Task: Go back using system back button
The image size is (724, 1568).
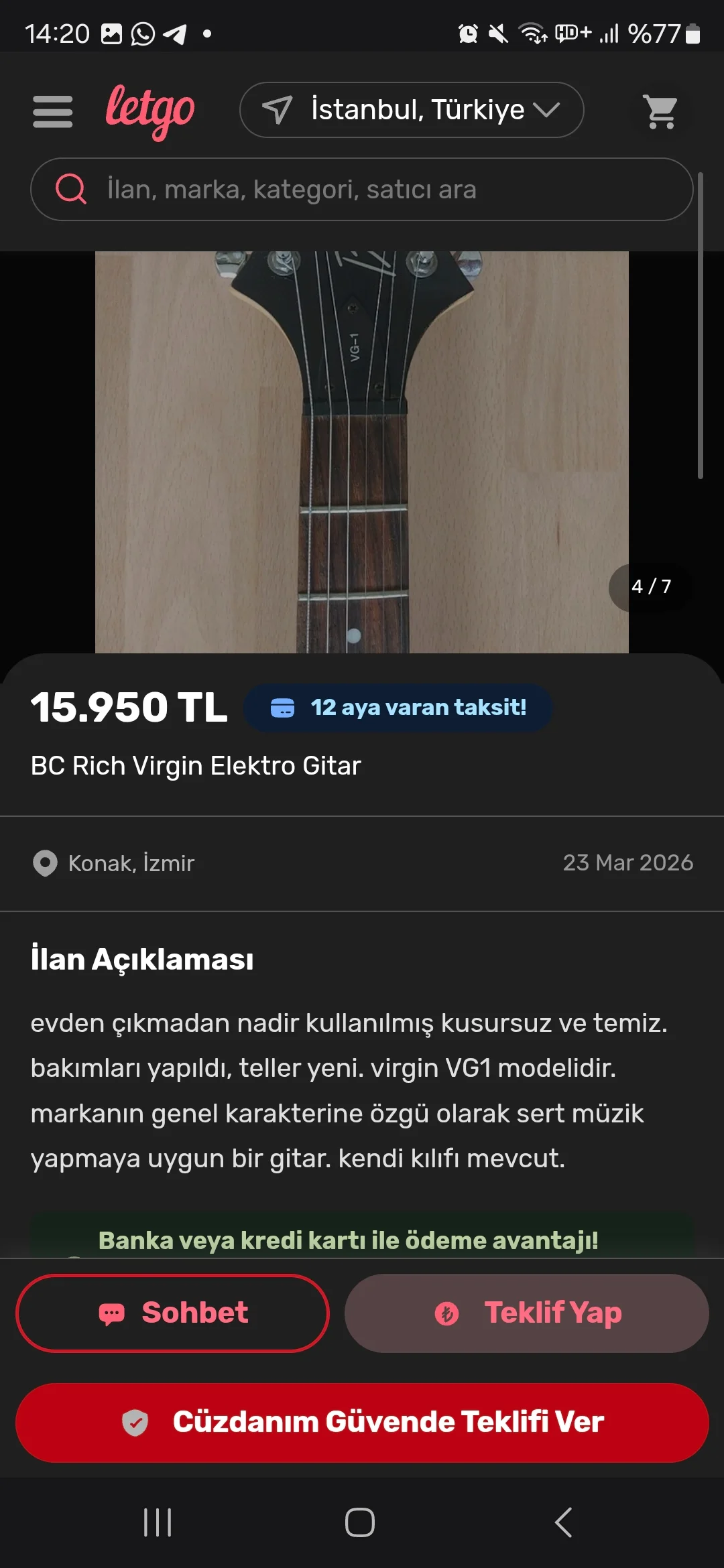Action: [x=564, y=1522]
